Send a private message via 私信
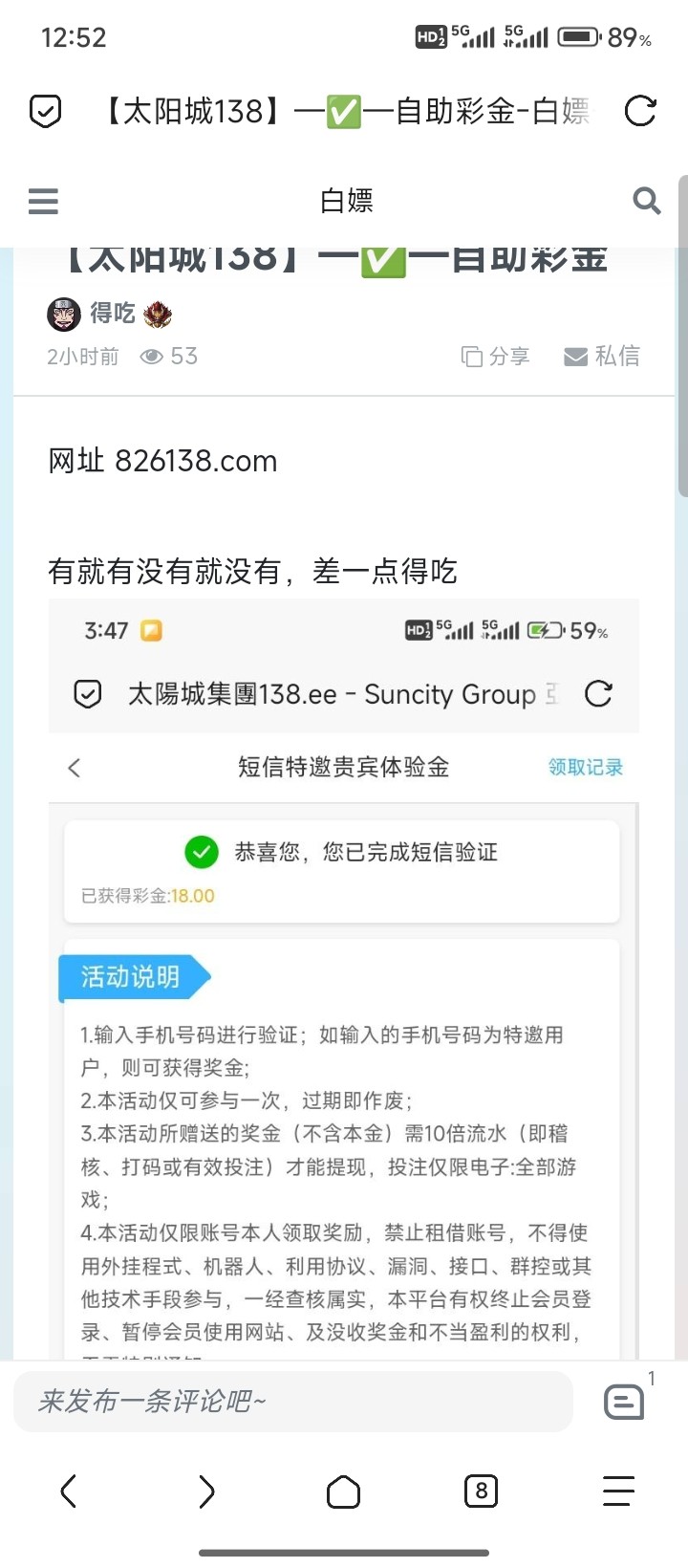688x1568 pixels. coord(602,357)
